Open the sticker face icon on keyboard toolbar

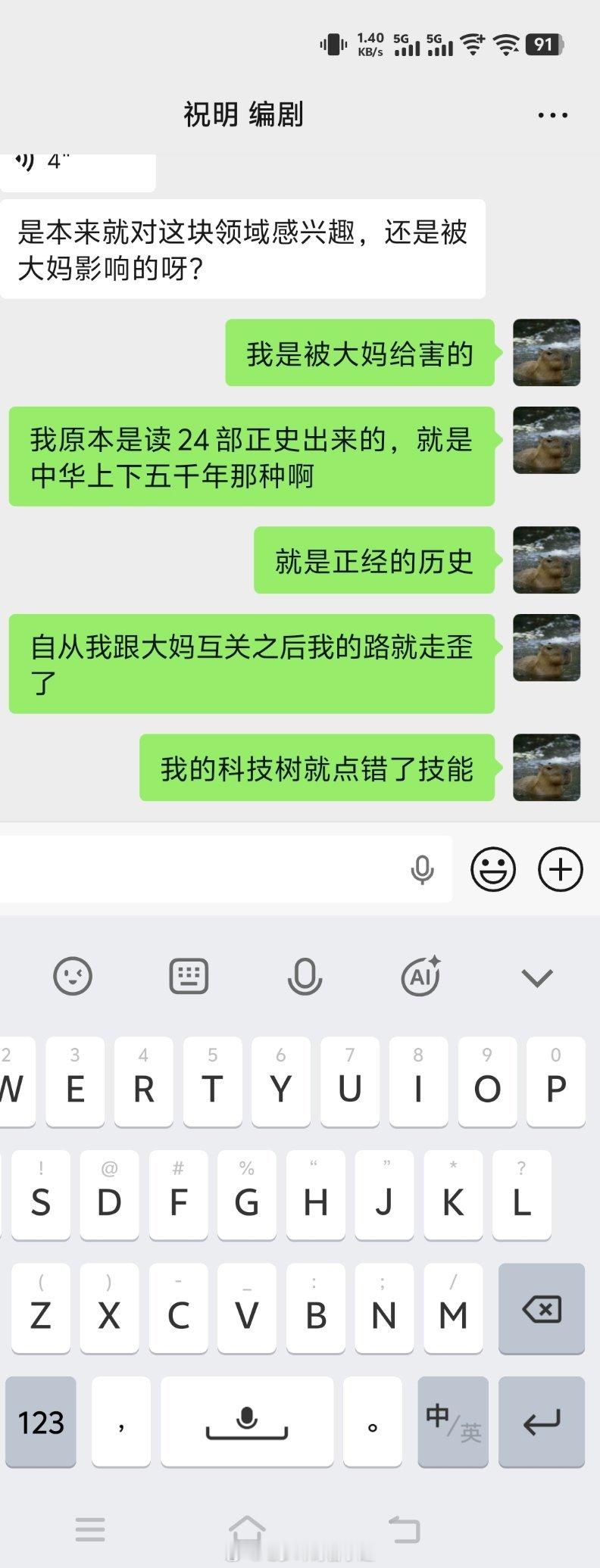(73, 975)
